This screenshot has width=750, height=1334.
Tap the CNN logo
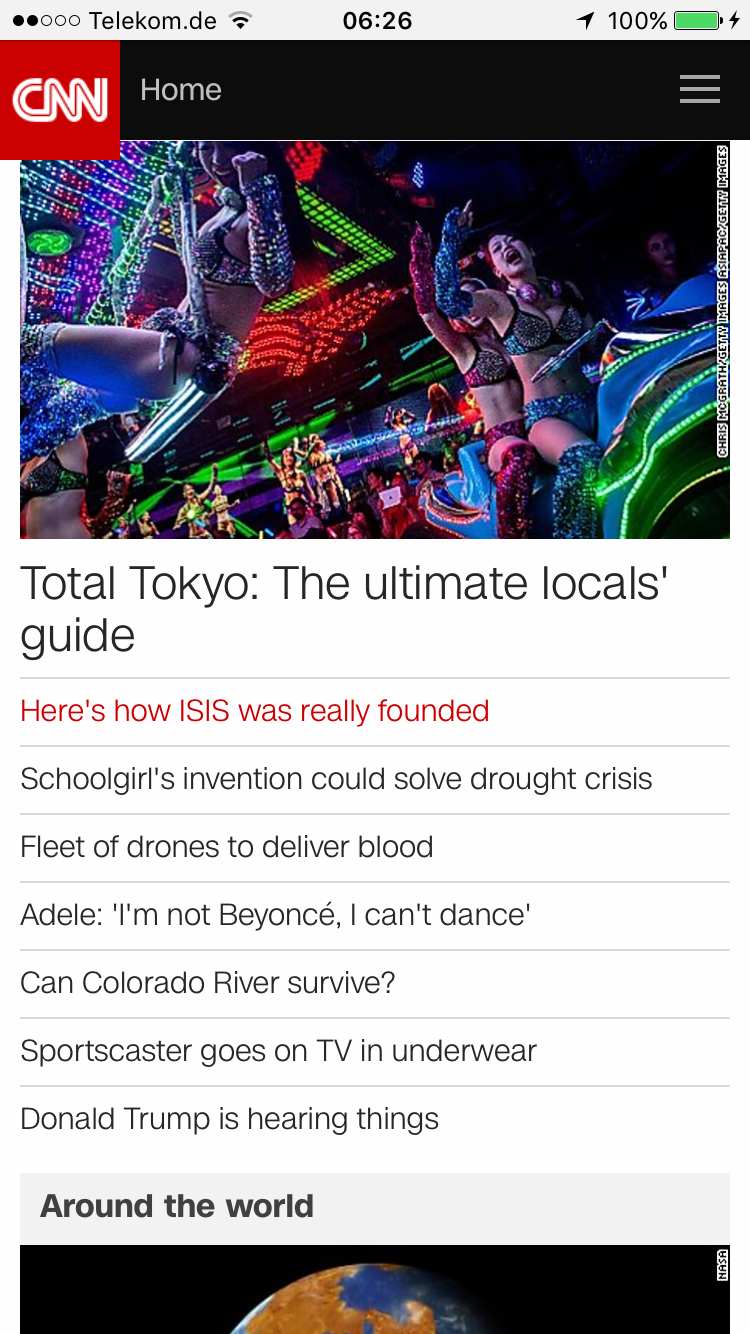[60, 99]
